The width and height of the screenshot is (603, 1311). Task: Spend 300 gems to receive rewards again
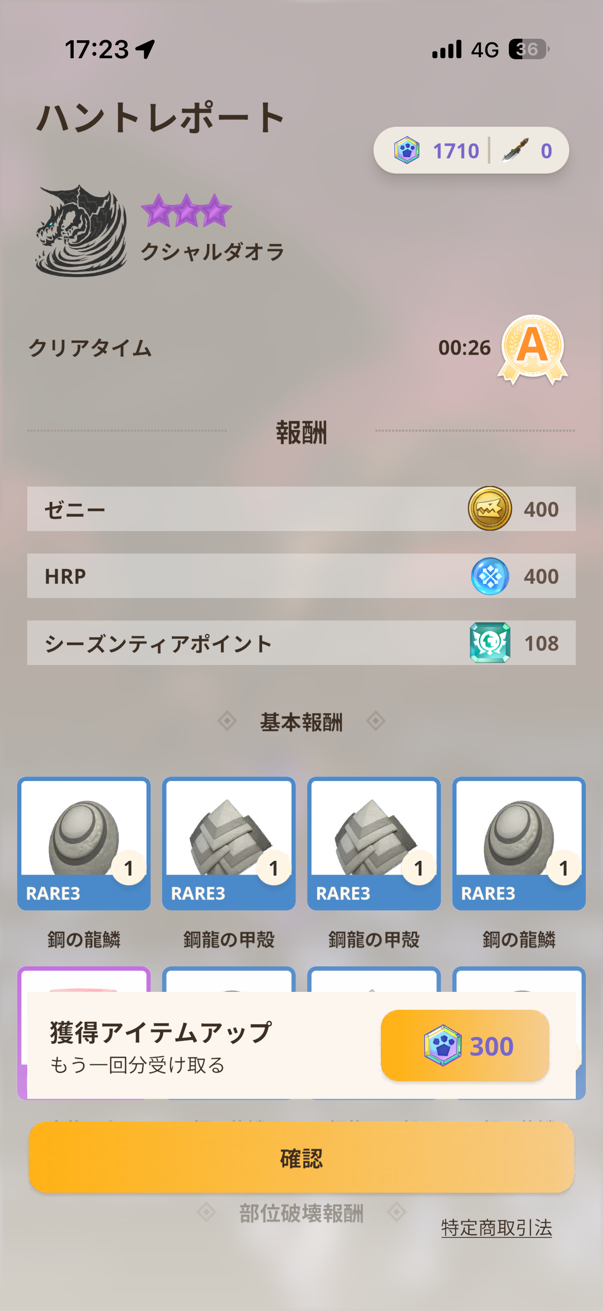(465, 1046)
